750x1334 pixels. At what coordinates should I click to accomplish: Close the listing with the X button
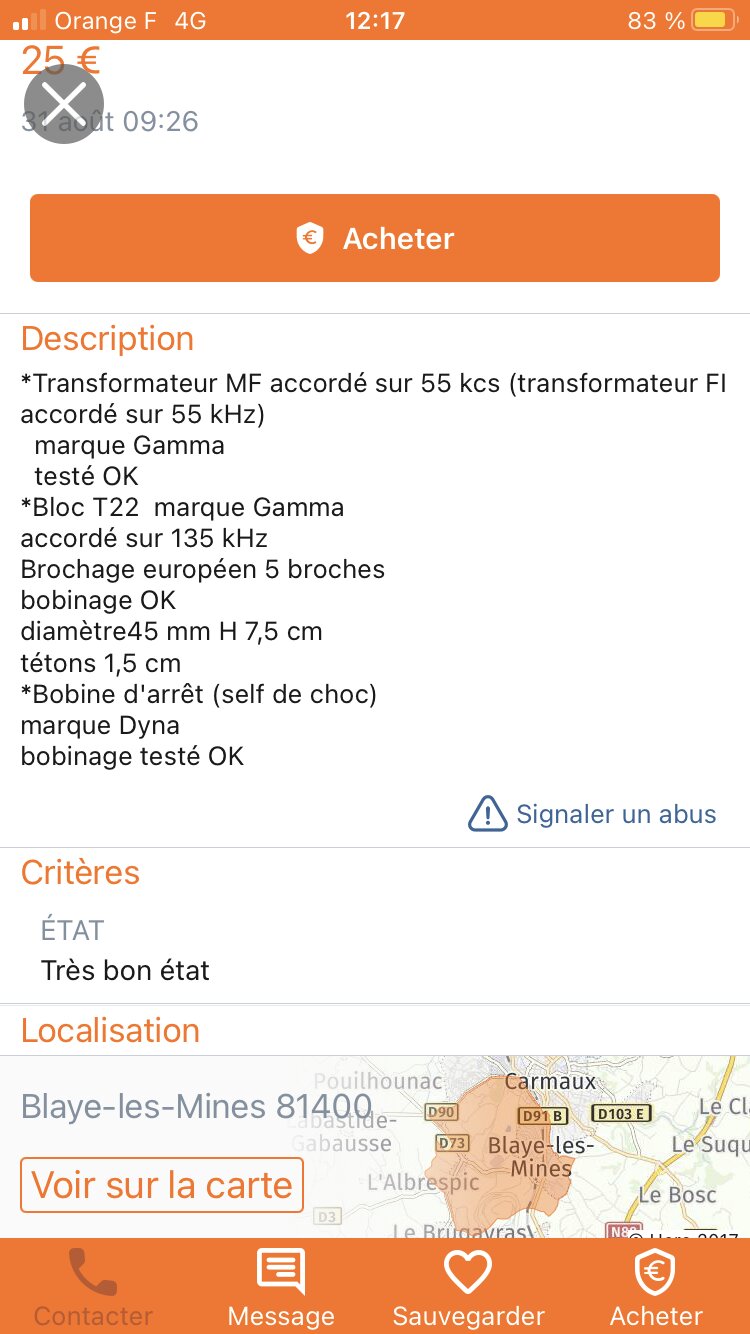coord(64,103)
